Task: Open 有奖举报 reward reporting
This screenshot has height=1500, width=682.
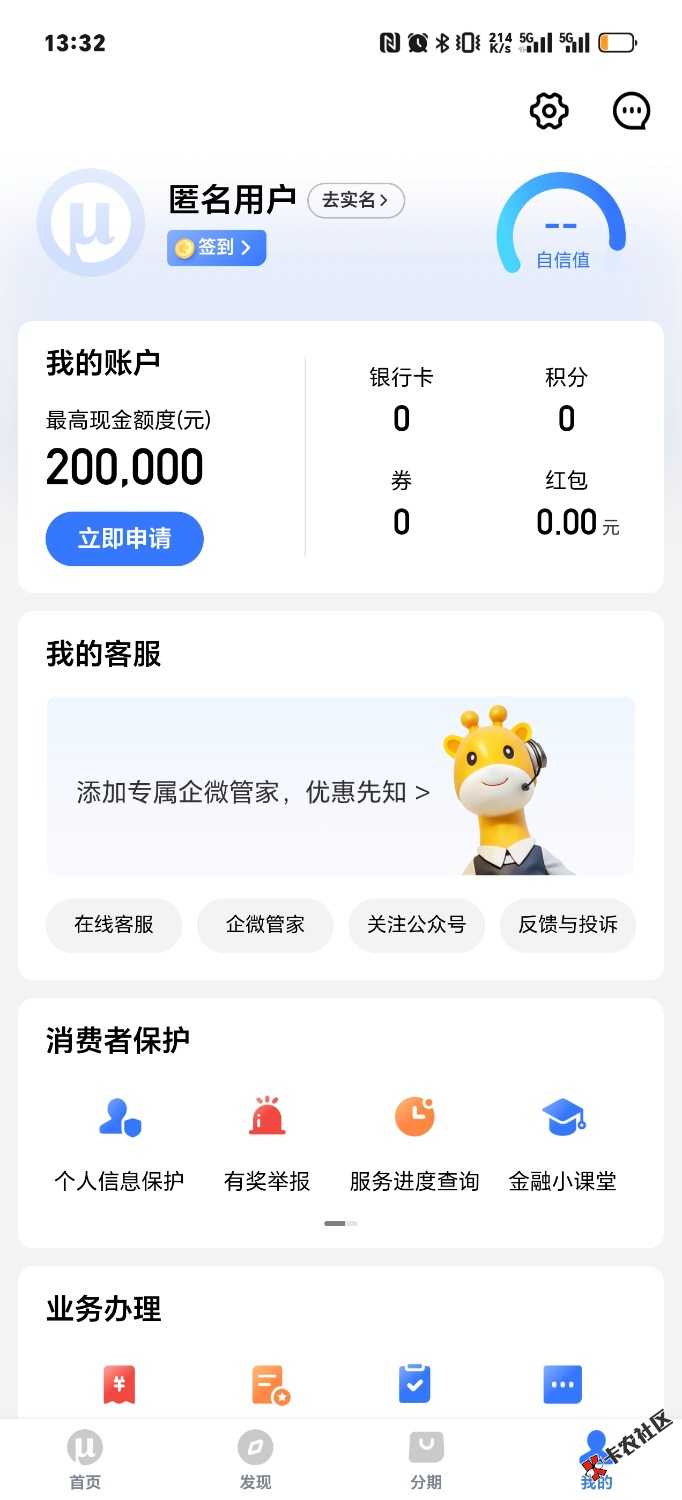Action: [x=267, y=1145]
